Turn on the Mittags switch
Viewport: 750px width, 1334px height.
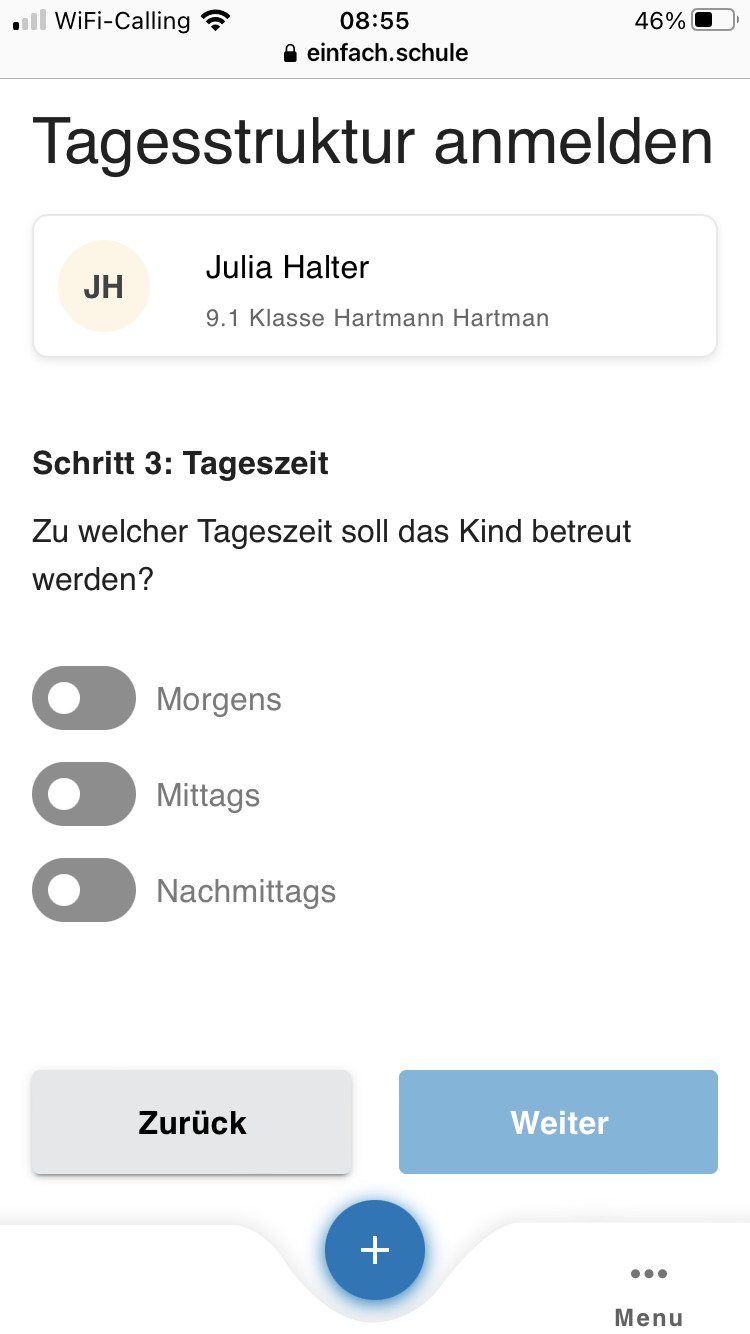pyautogui.click(x=84, y=794)
